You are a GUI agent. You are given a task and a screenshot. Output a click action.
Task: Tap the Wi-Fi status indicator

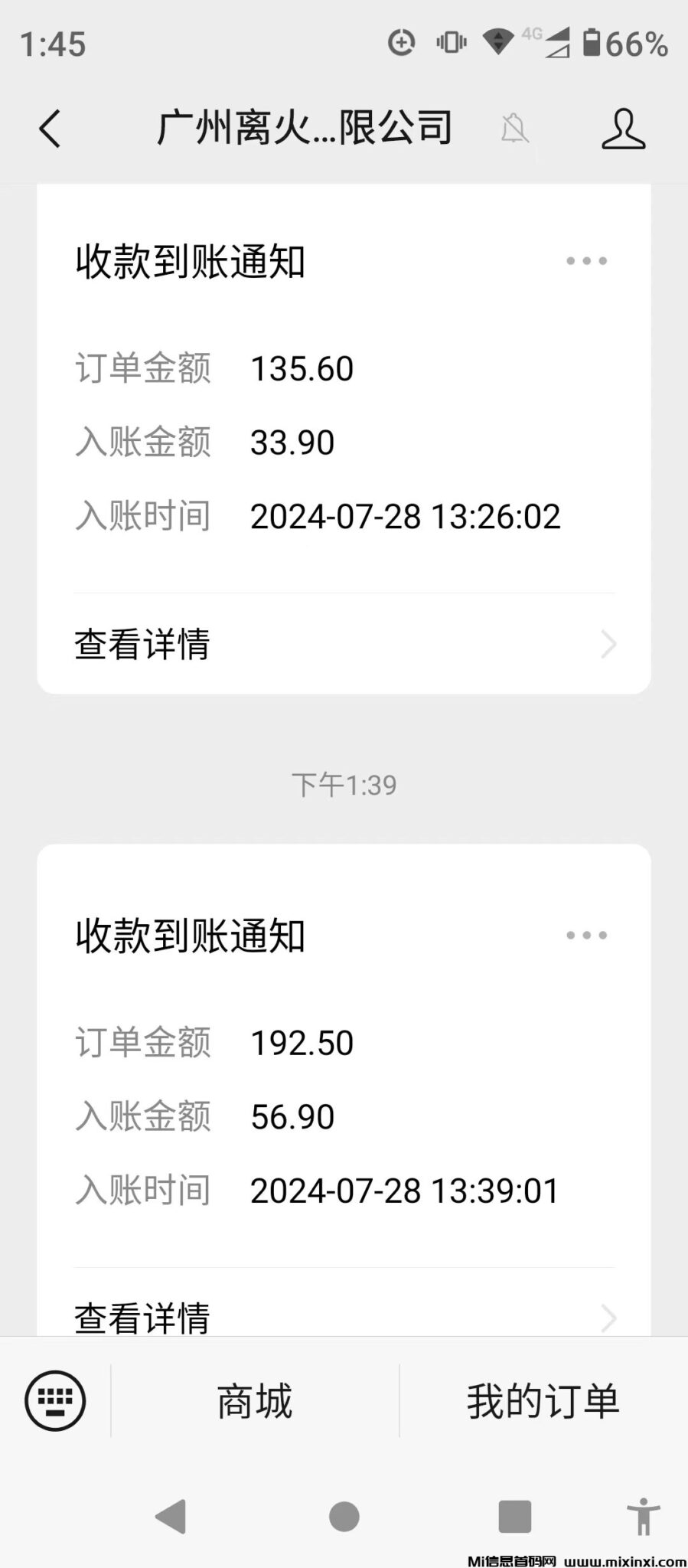[499, 44]
